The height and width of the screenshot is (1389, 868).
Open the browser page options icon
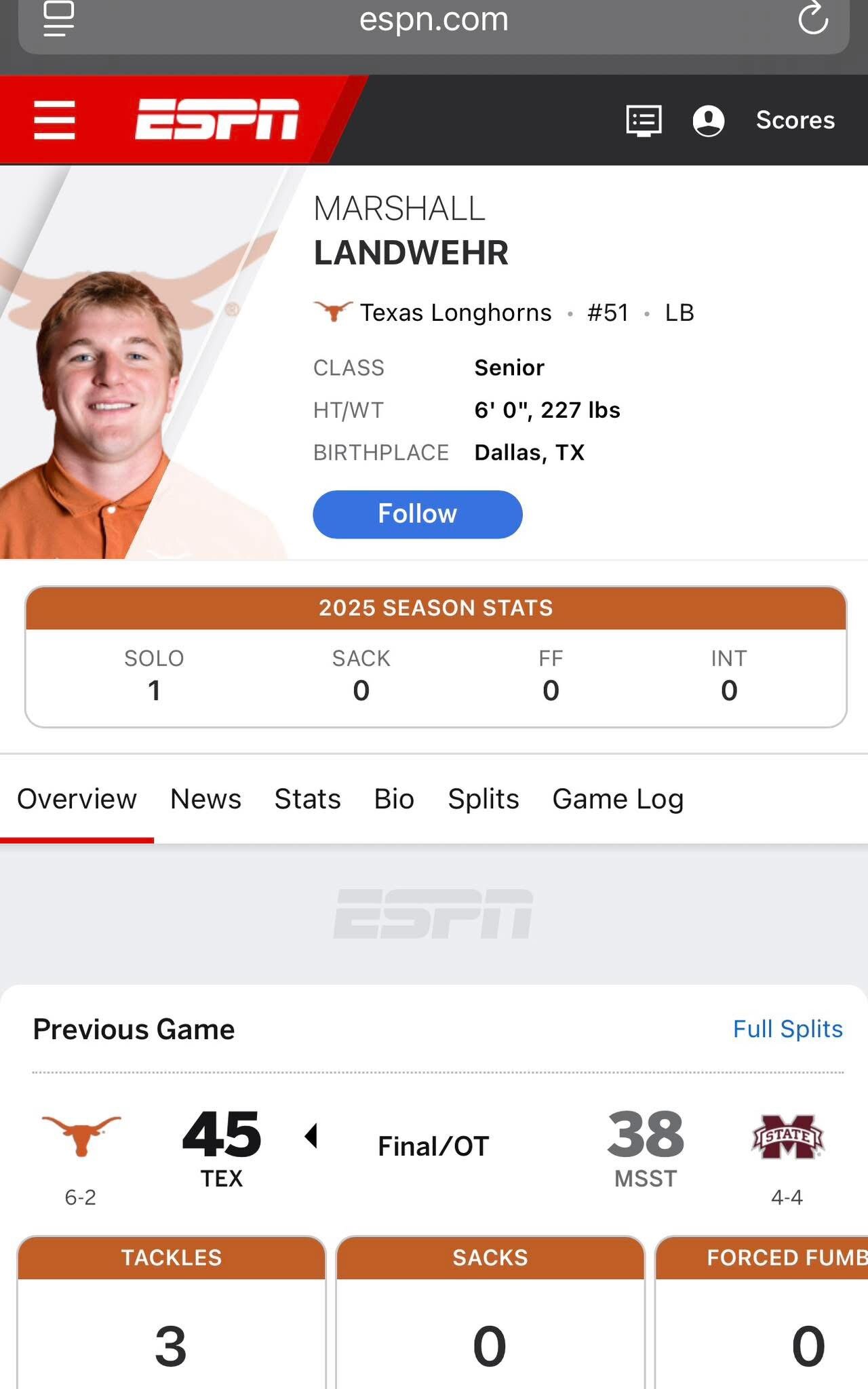[59, 18]
